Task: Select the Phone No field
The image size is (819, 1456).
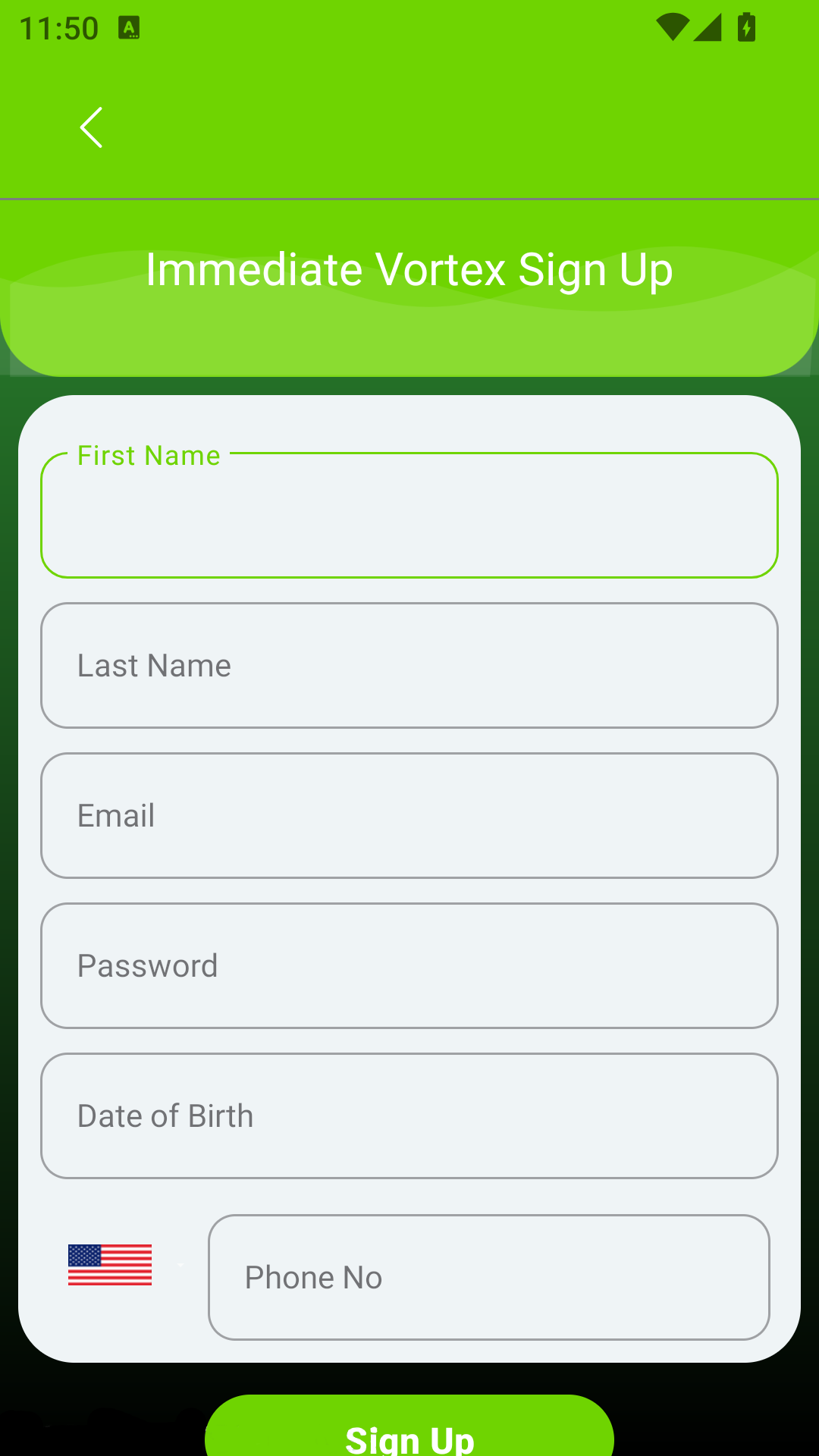Action: tap(488, 1278)
